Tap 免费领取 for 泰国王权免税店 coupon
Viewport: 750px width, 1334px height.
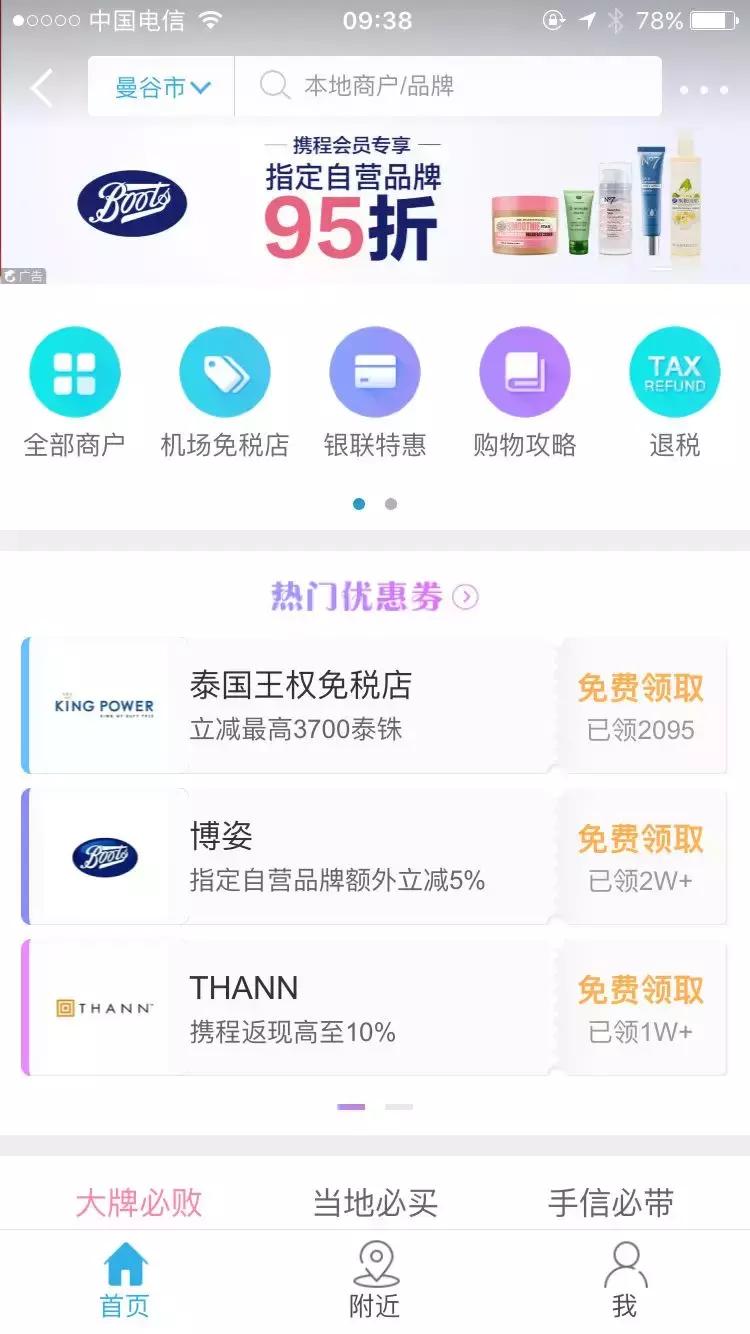click(x=641, y=687)
